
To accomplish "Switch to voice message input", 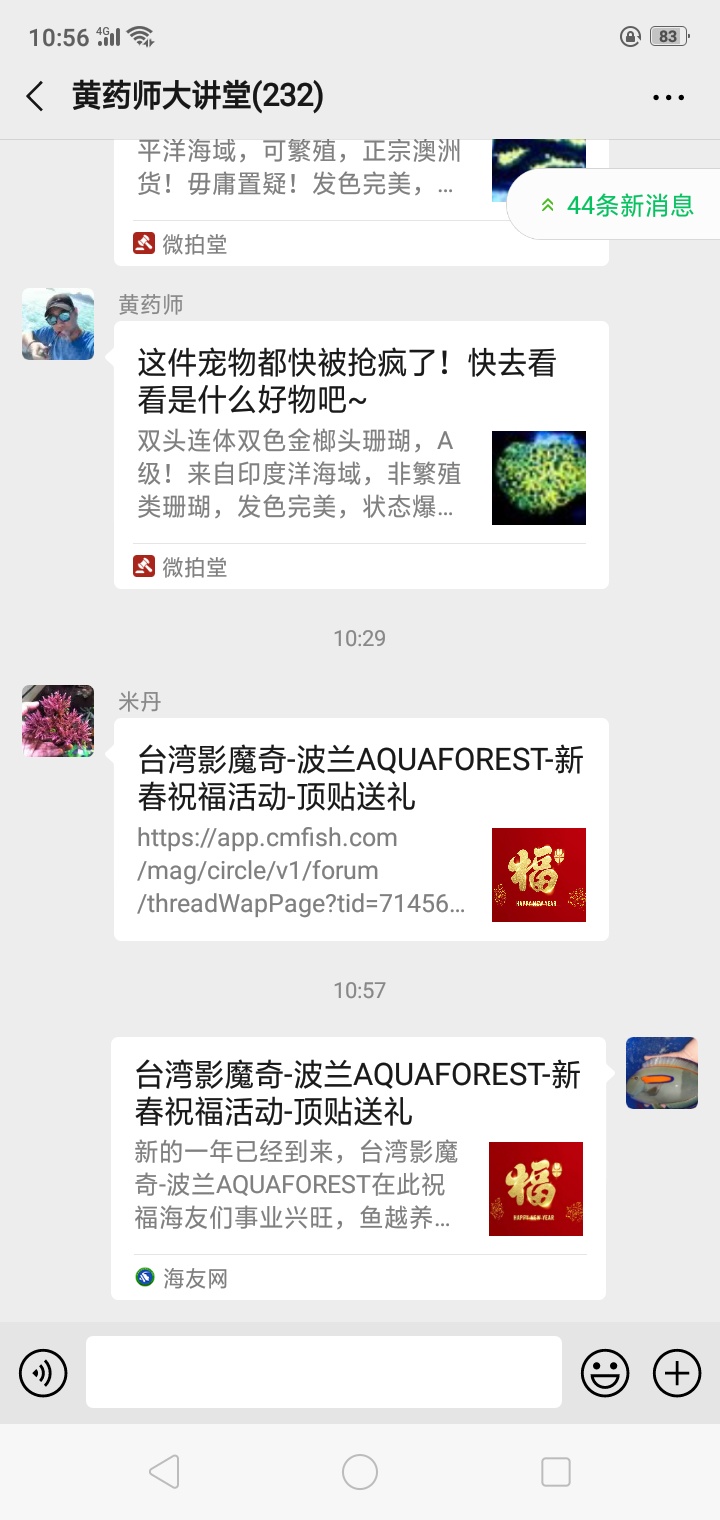I will pyautogui.click(x=43, y=1372).
